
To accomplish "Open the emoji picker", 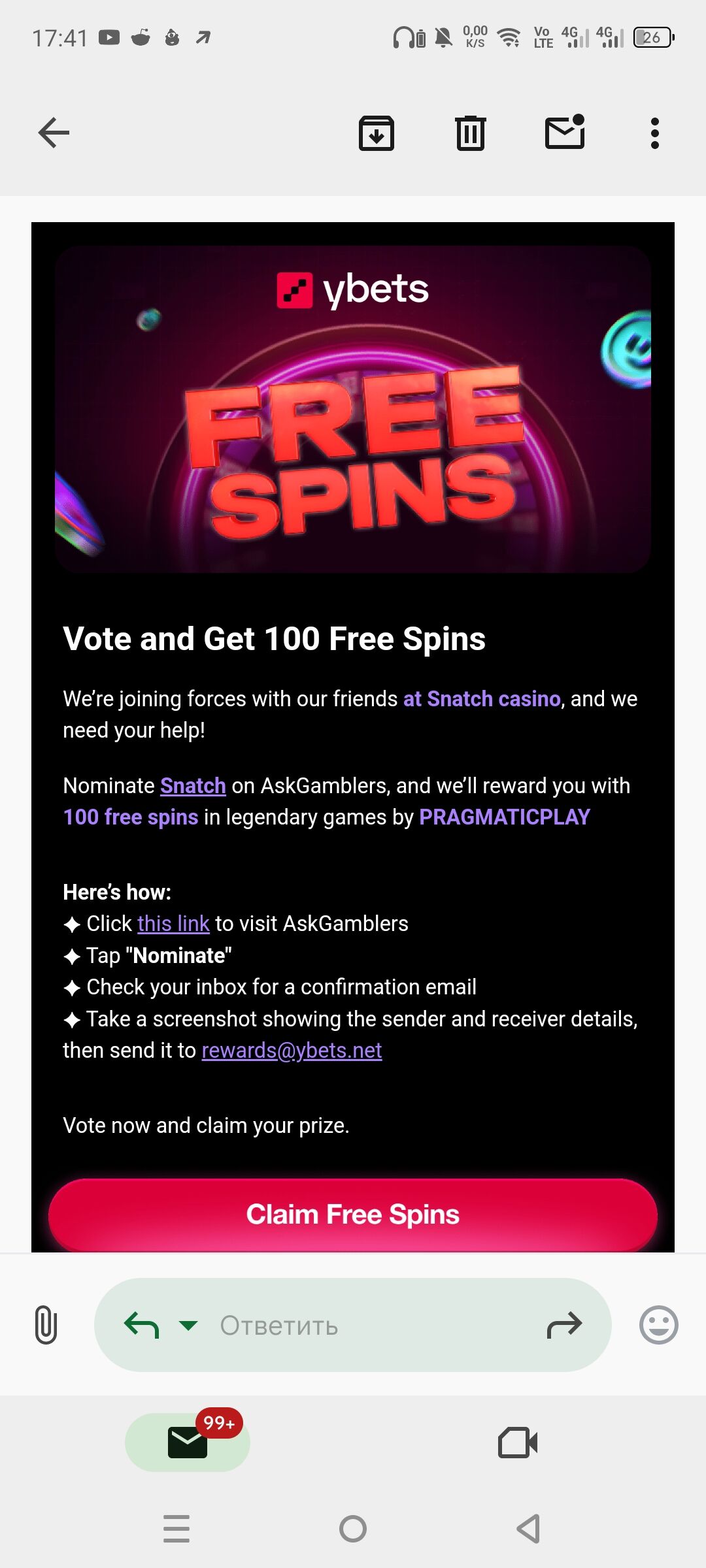I will pyautogui.click(x=658, y=1325).
